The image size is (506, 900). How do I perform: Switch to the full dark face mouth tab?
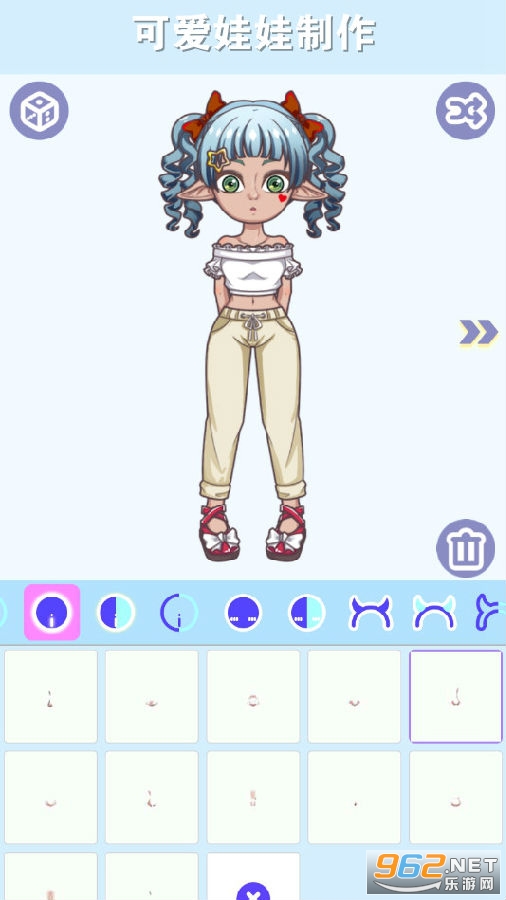tap(243, 612)
